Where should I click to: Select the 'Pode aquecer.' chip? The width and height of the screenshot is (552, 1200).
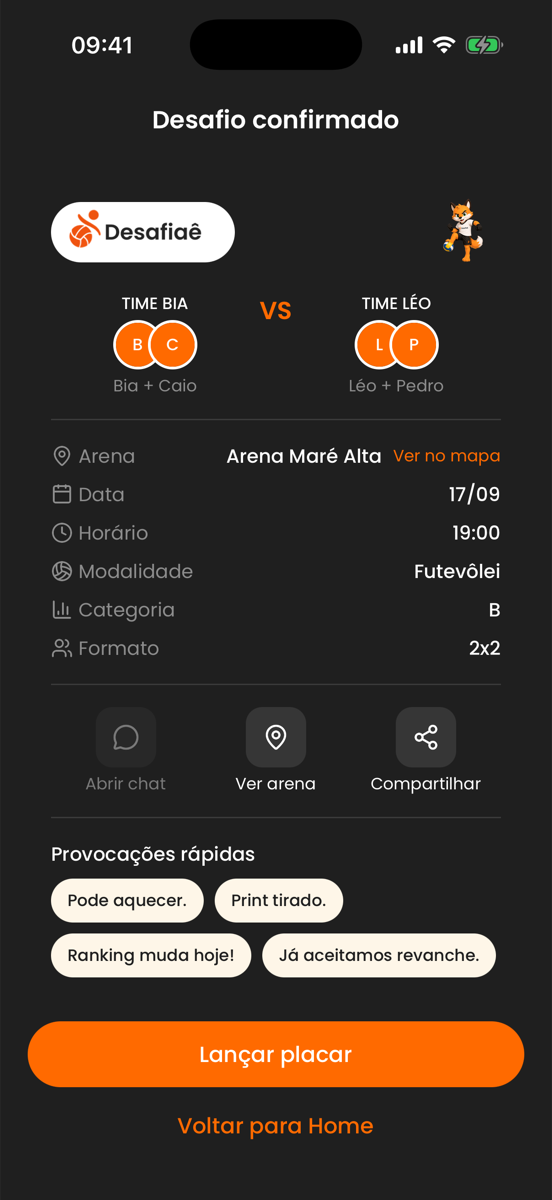(x=127, y=901)
